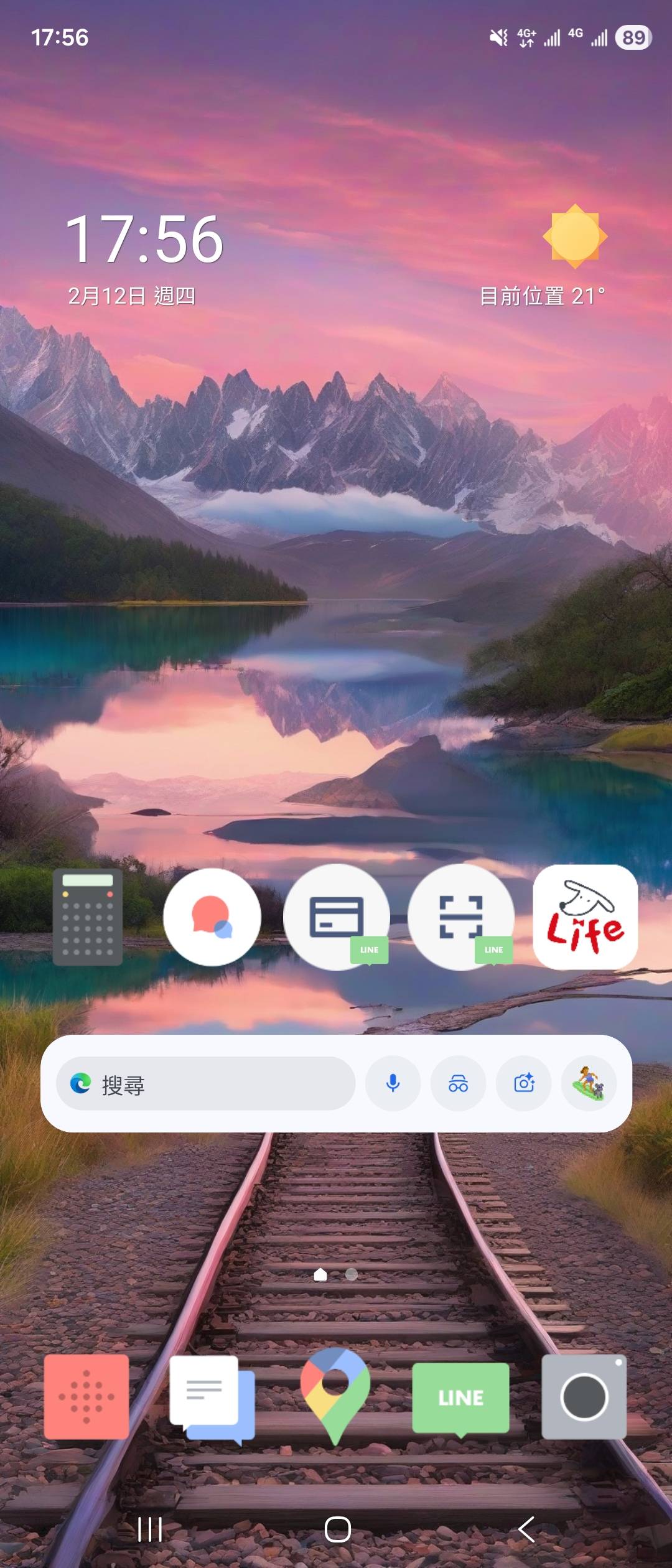Open the red dotted app in the dock

[x=86, y=1397]
